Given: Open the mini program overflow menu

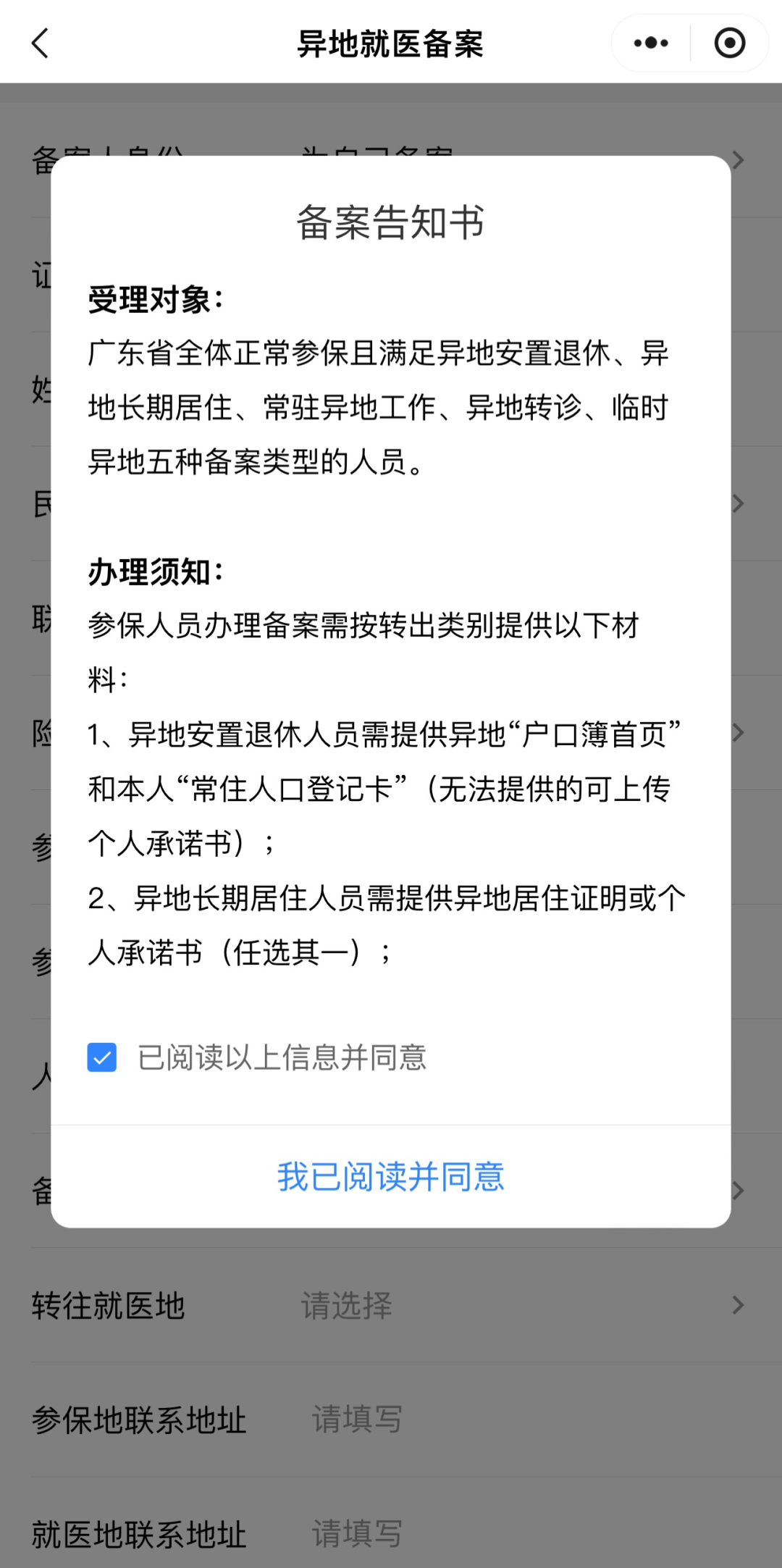Looking at the screenshot, I should click(x=650, y=43).
